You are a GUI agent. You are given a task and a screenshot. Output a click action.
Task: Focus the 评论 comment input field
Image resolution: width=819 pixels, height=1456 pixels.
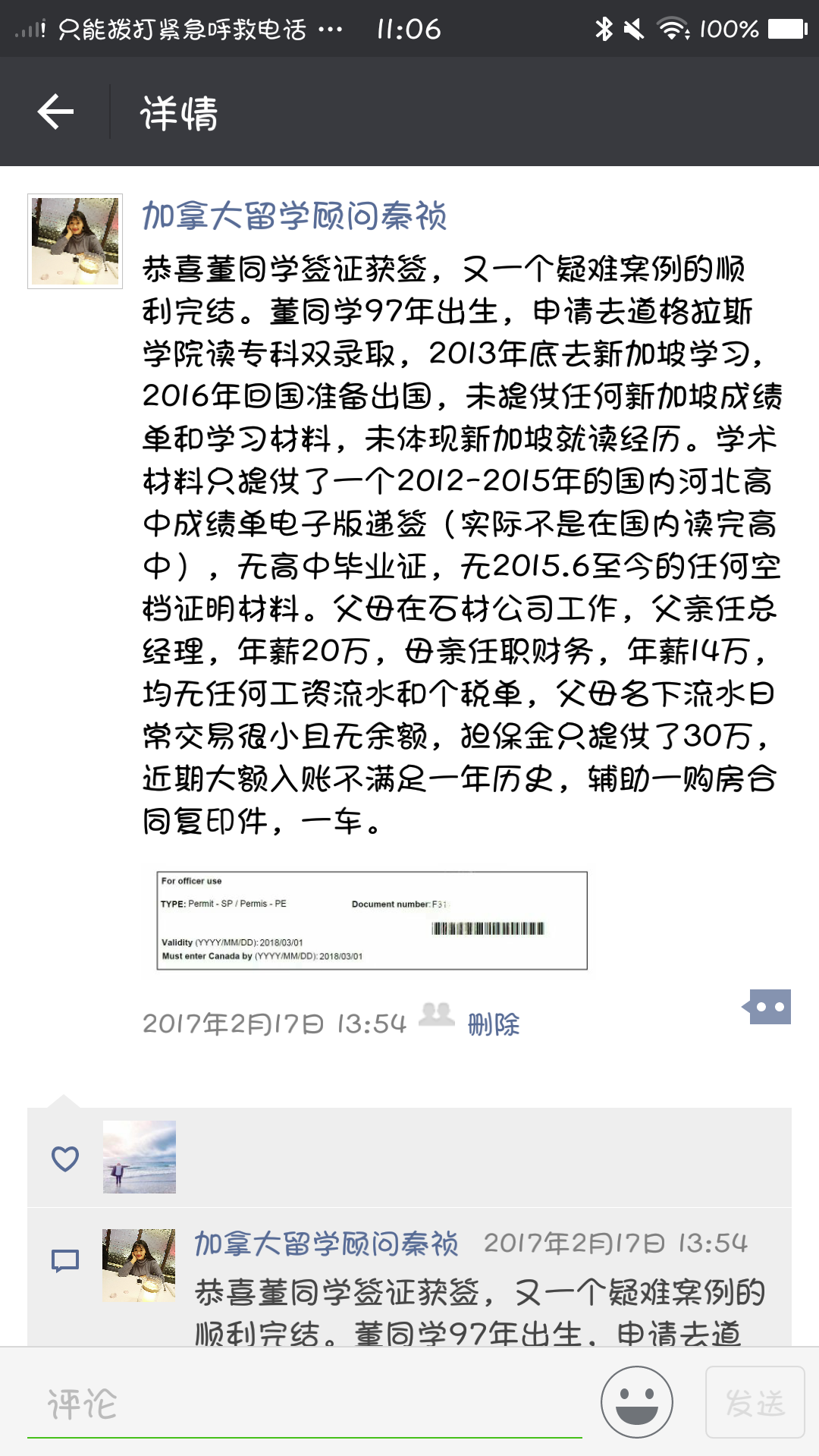tap(303, 1404)
